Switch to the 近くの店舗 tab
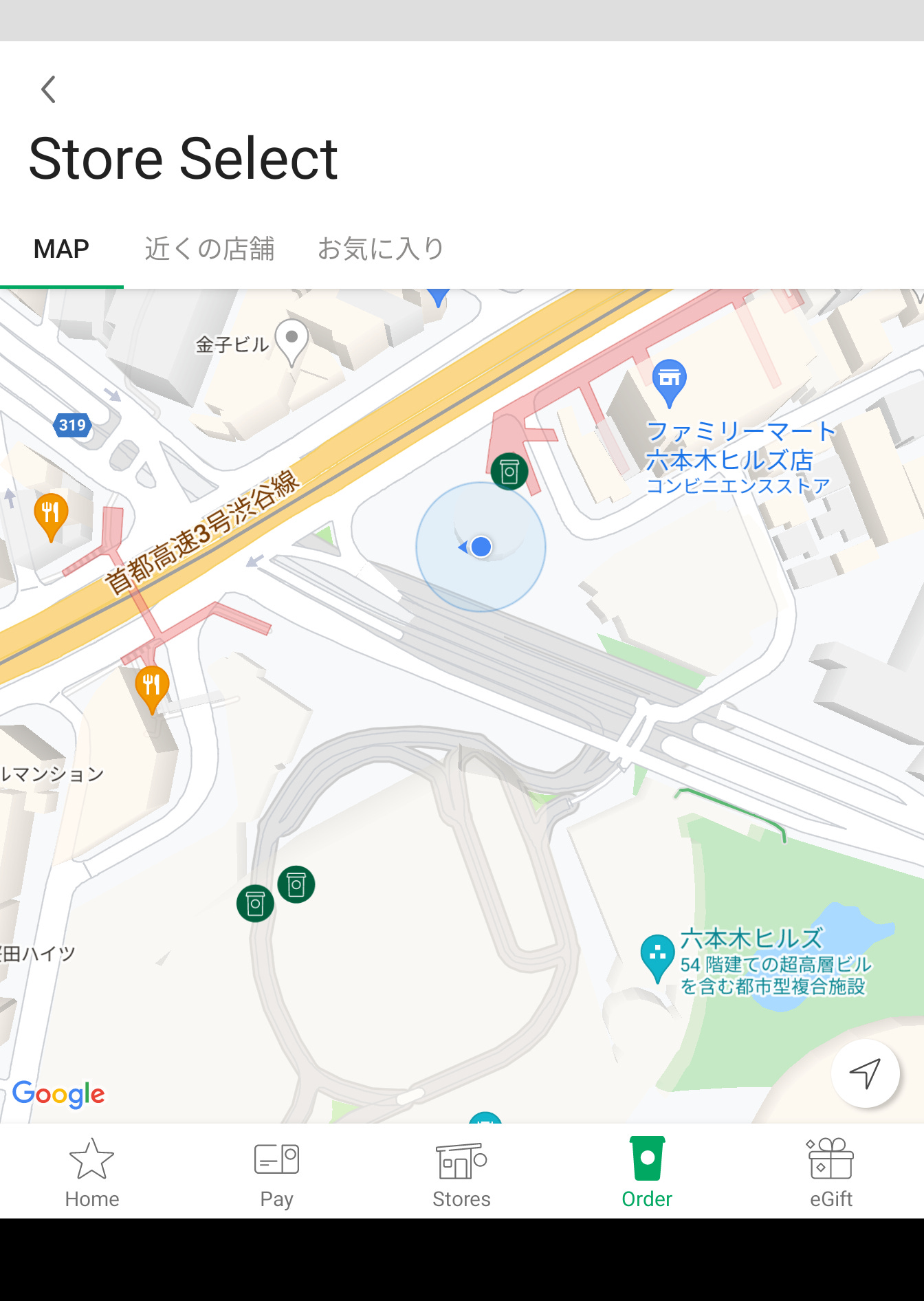The width and height of the screenshot is (924, 1301). 209,249
